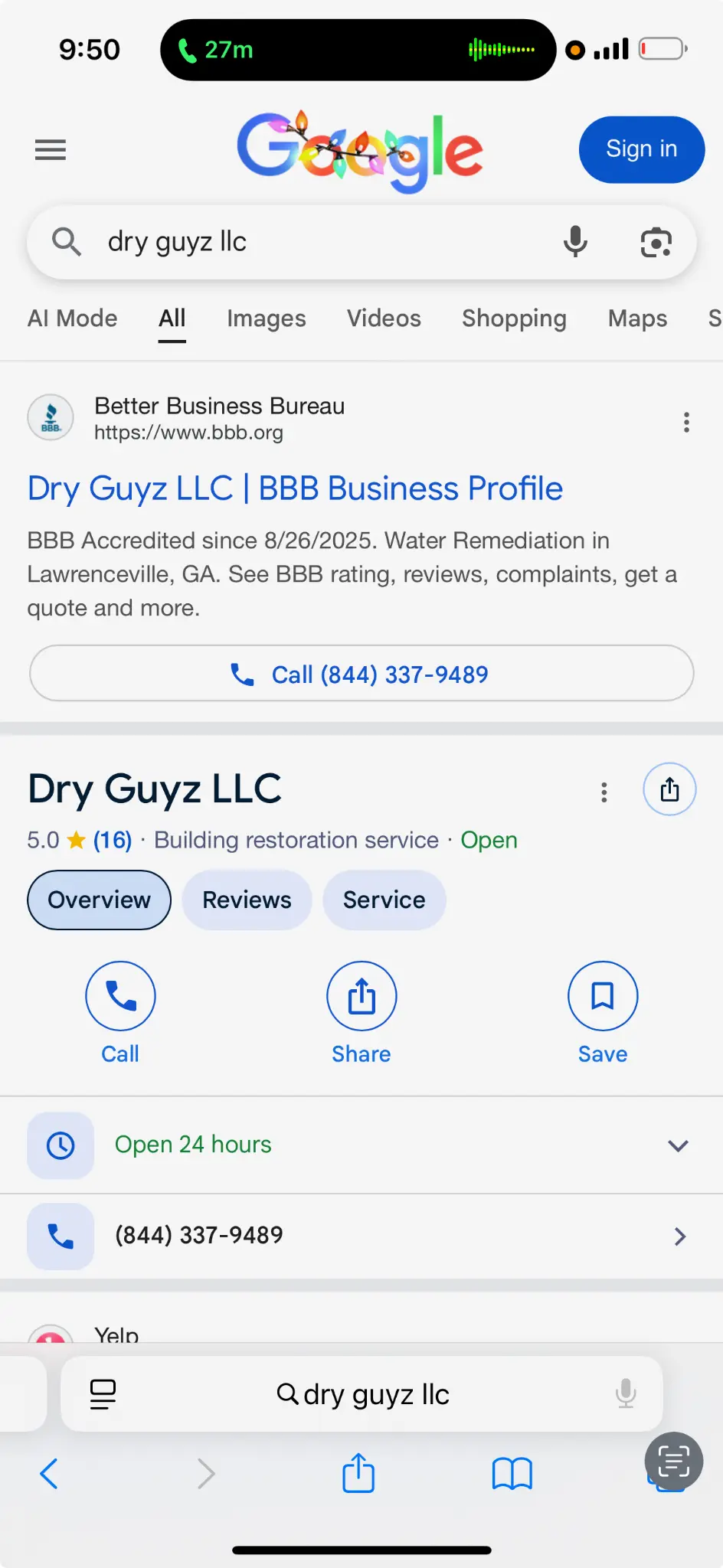The image size is (723, 1568).
Task: Expand the Open 24 hours business hours
Action: click(677, 1145)
